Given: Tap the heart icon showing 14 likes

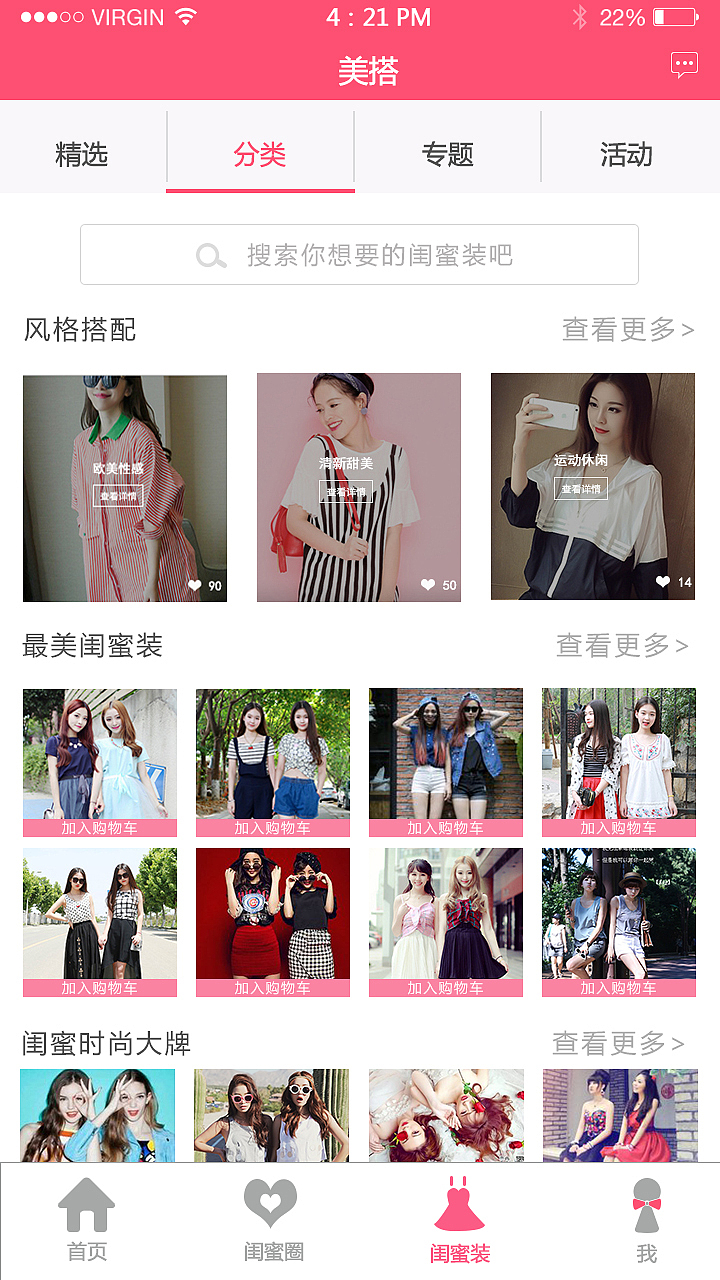Looking at the screenshot, I should pos(662,580).
